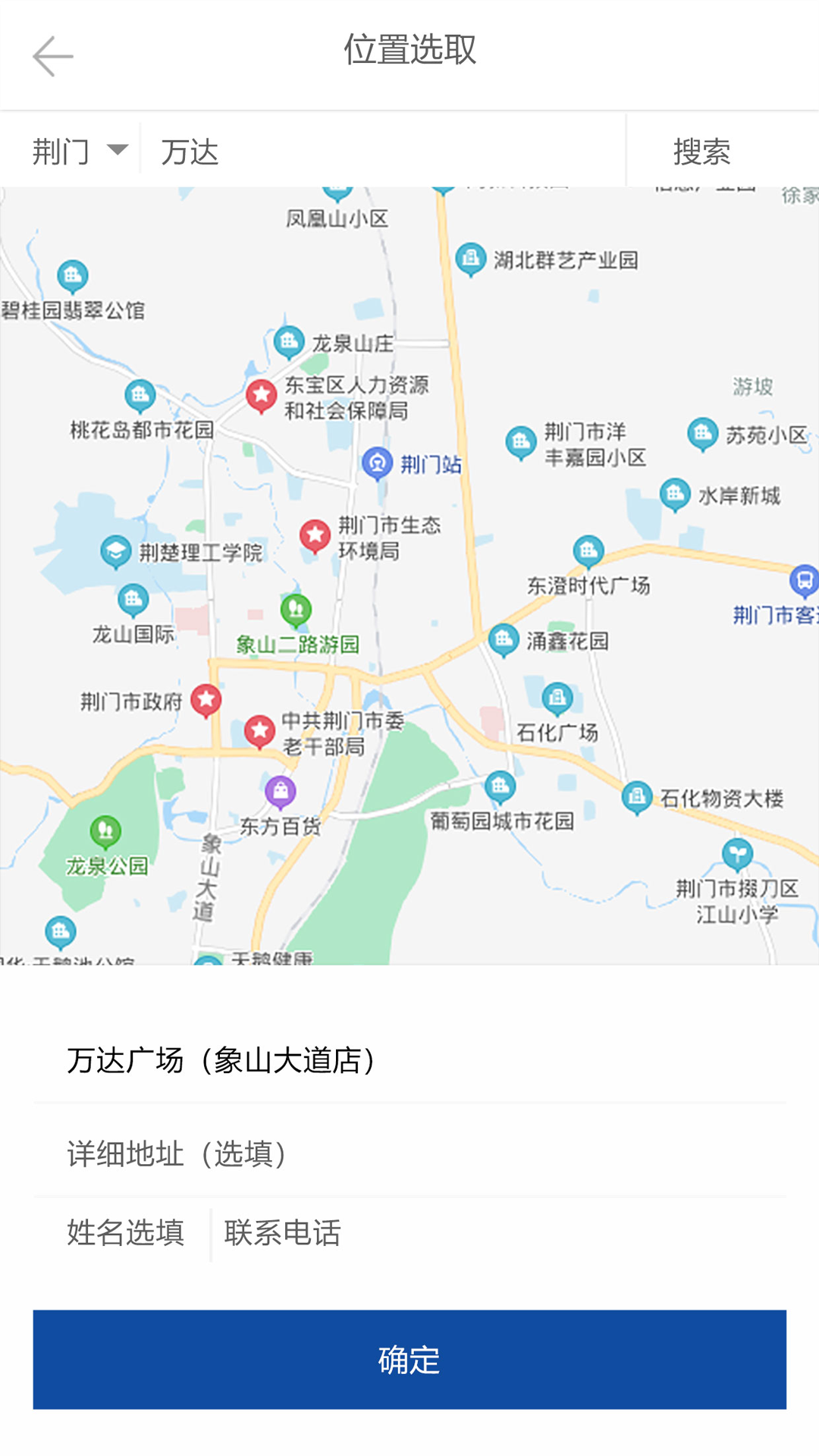
Task: Click the purple 东方百货 shopping pin
Action: [281, 790]
